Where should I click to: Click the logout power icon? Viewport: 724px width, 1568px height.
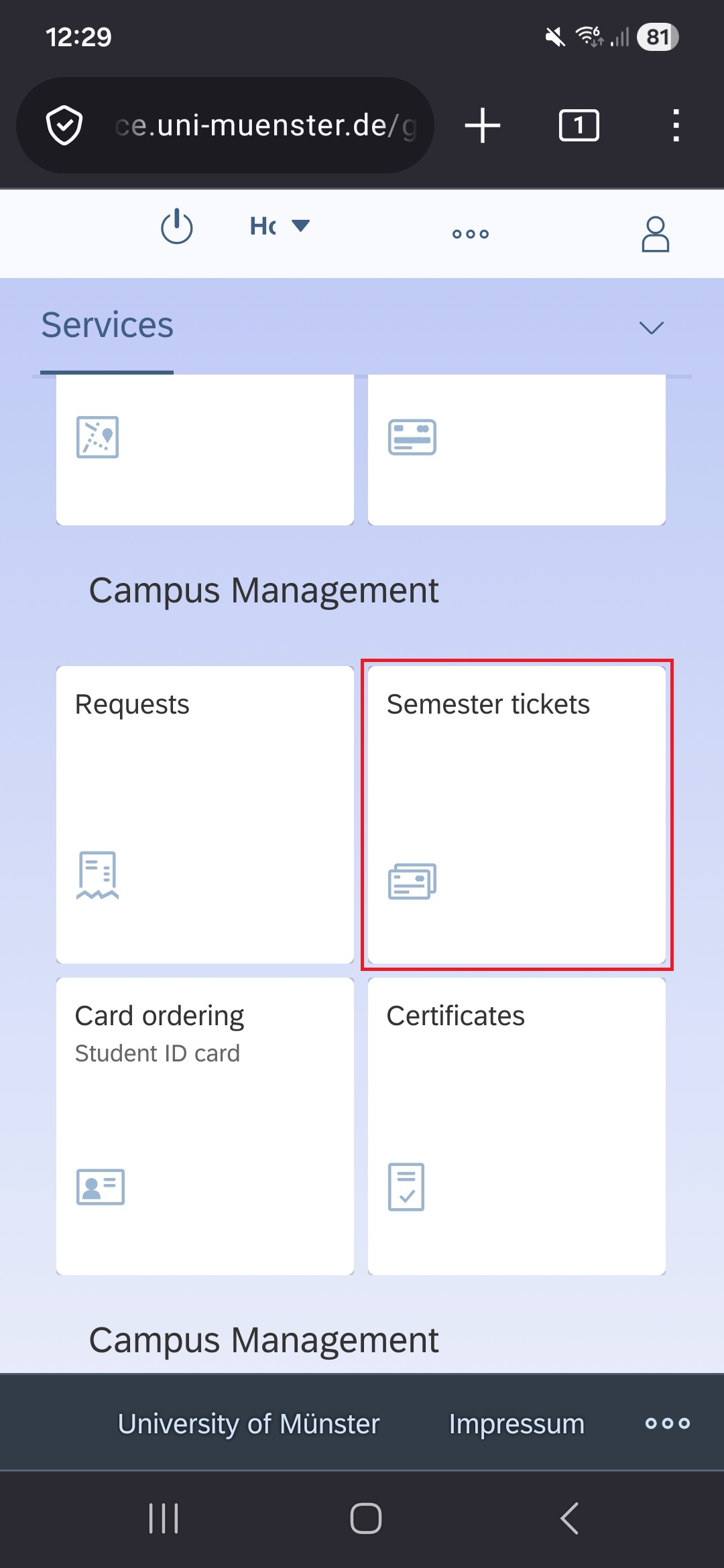[176, 228]
